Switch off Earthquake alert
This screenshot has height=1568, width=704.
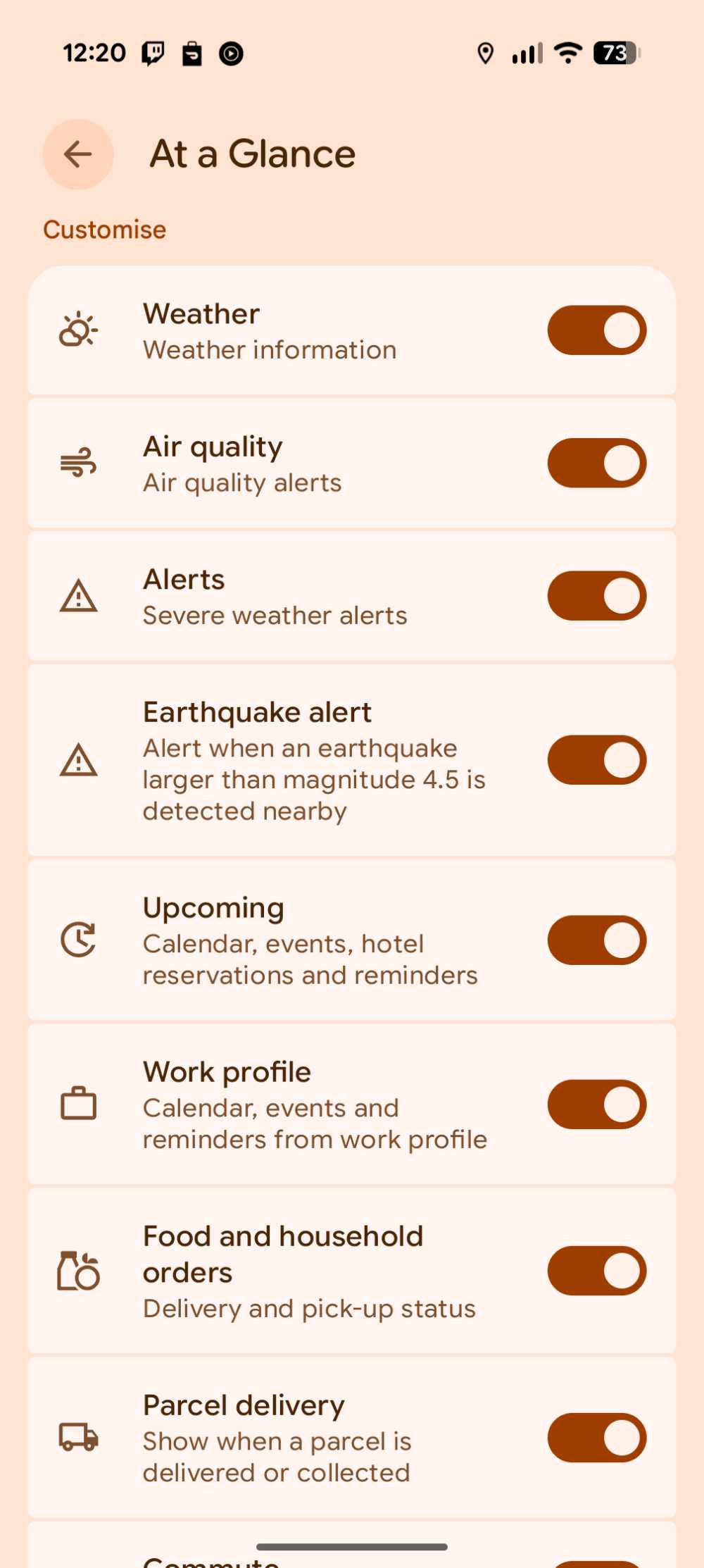coord(596,760)
